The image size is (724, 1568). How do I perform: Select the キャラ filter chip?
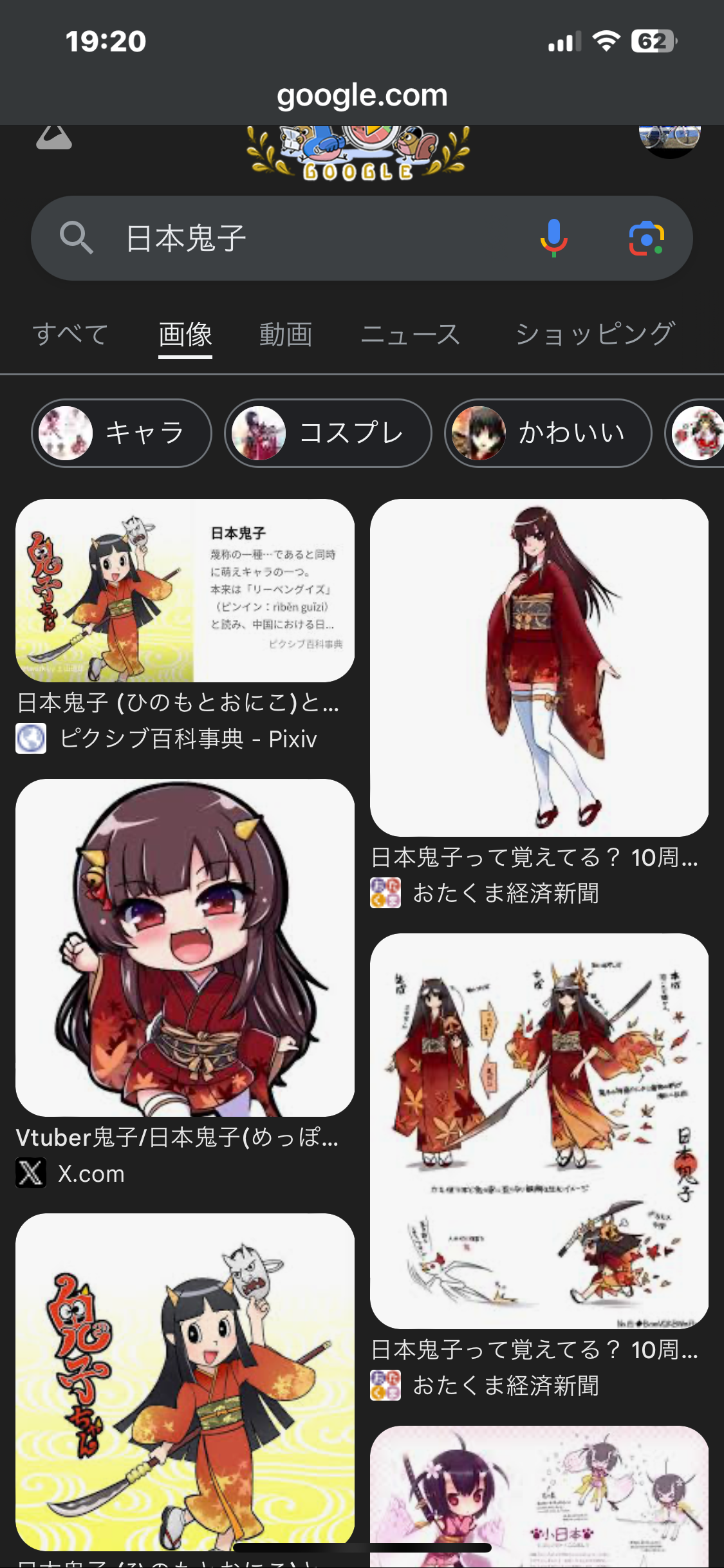[x=122, y=433]
